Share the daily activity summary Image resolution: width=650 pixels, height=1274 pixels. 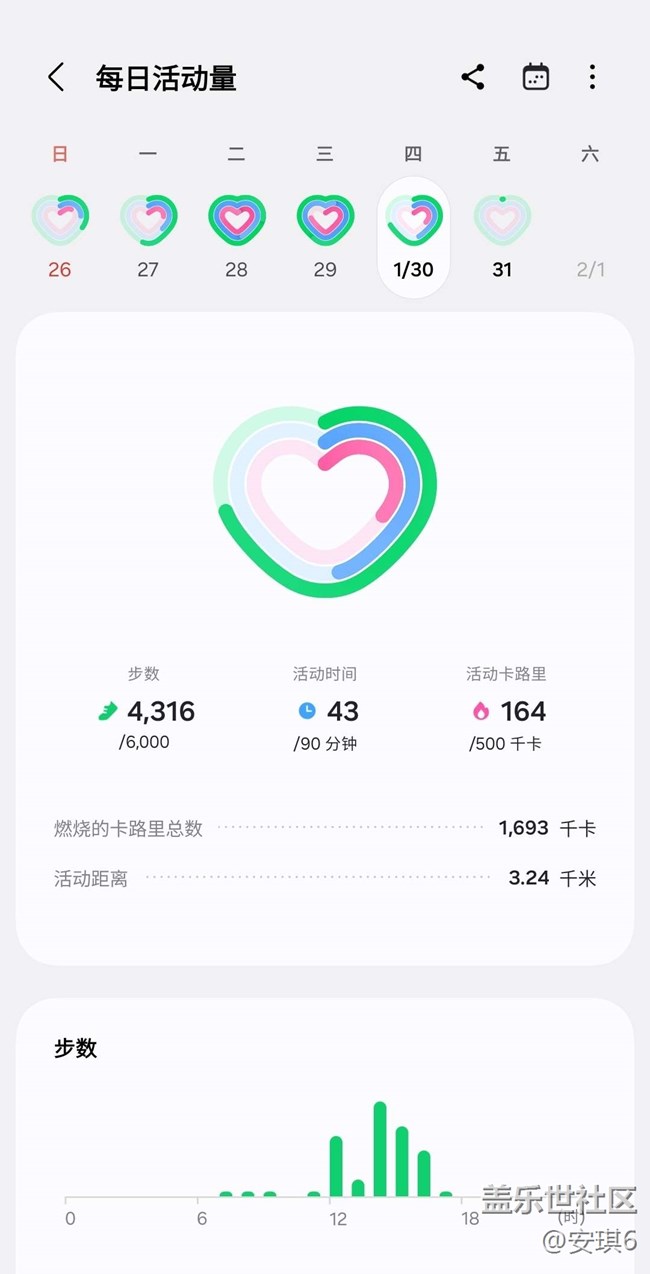pos(473,78)
